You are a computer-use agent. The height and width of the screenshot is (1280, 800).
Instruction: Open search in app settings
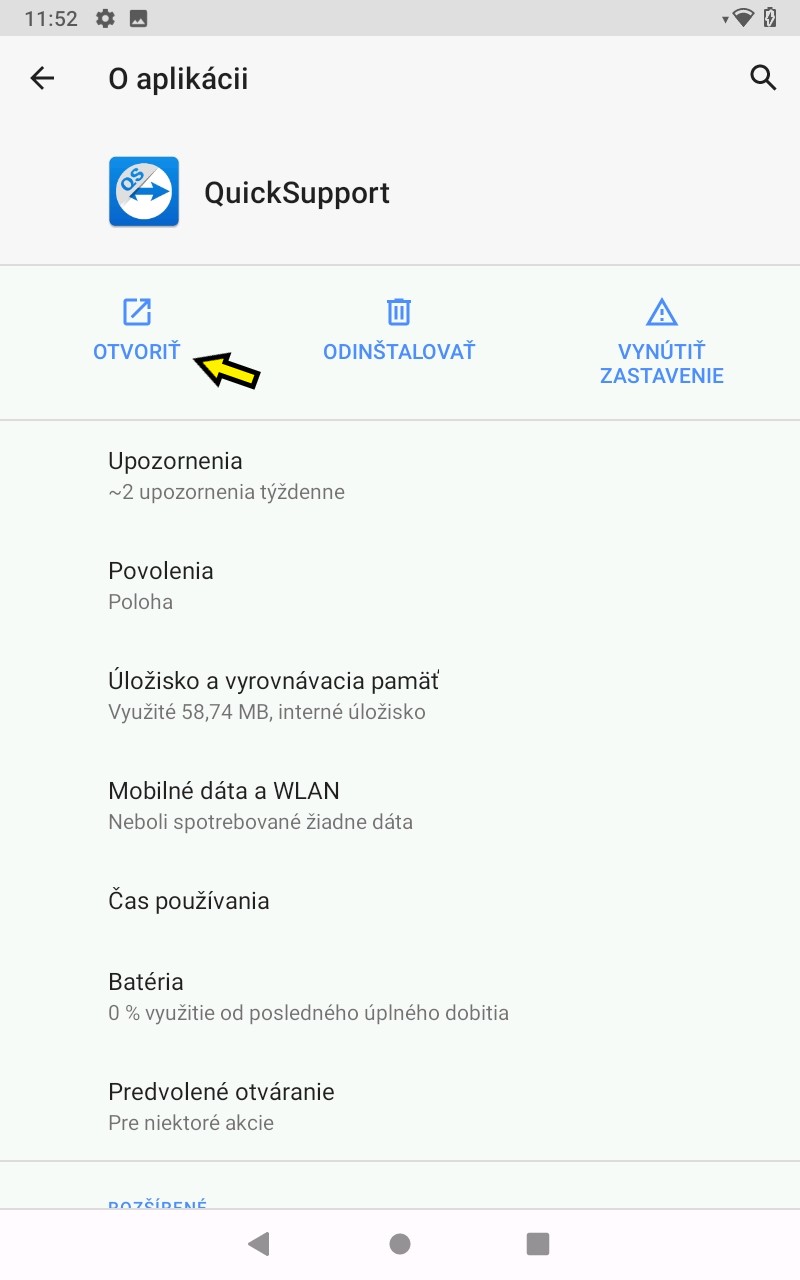[763, 78]
